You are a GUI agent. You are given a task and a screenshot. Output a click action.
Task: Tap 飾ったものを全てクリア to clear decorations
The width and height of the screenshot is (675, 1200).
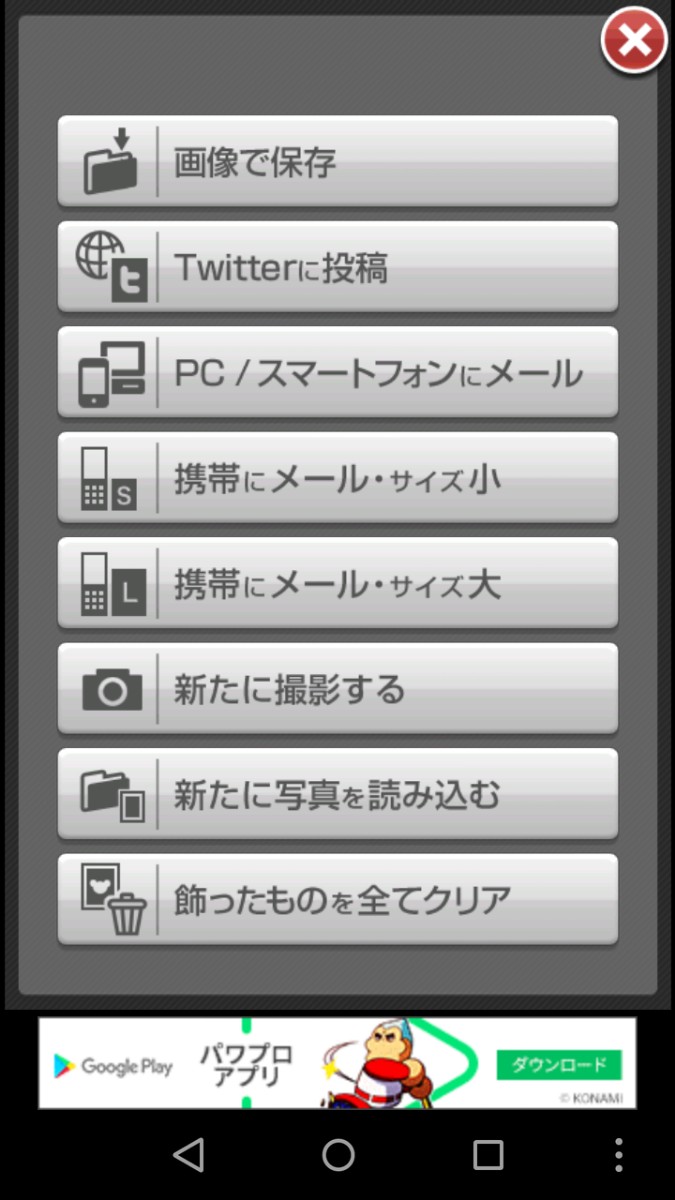coord(338,900)
